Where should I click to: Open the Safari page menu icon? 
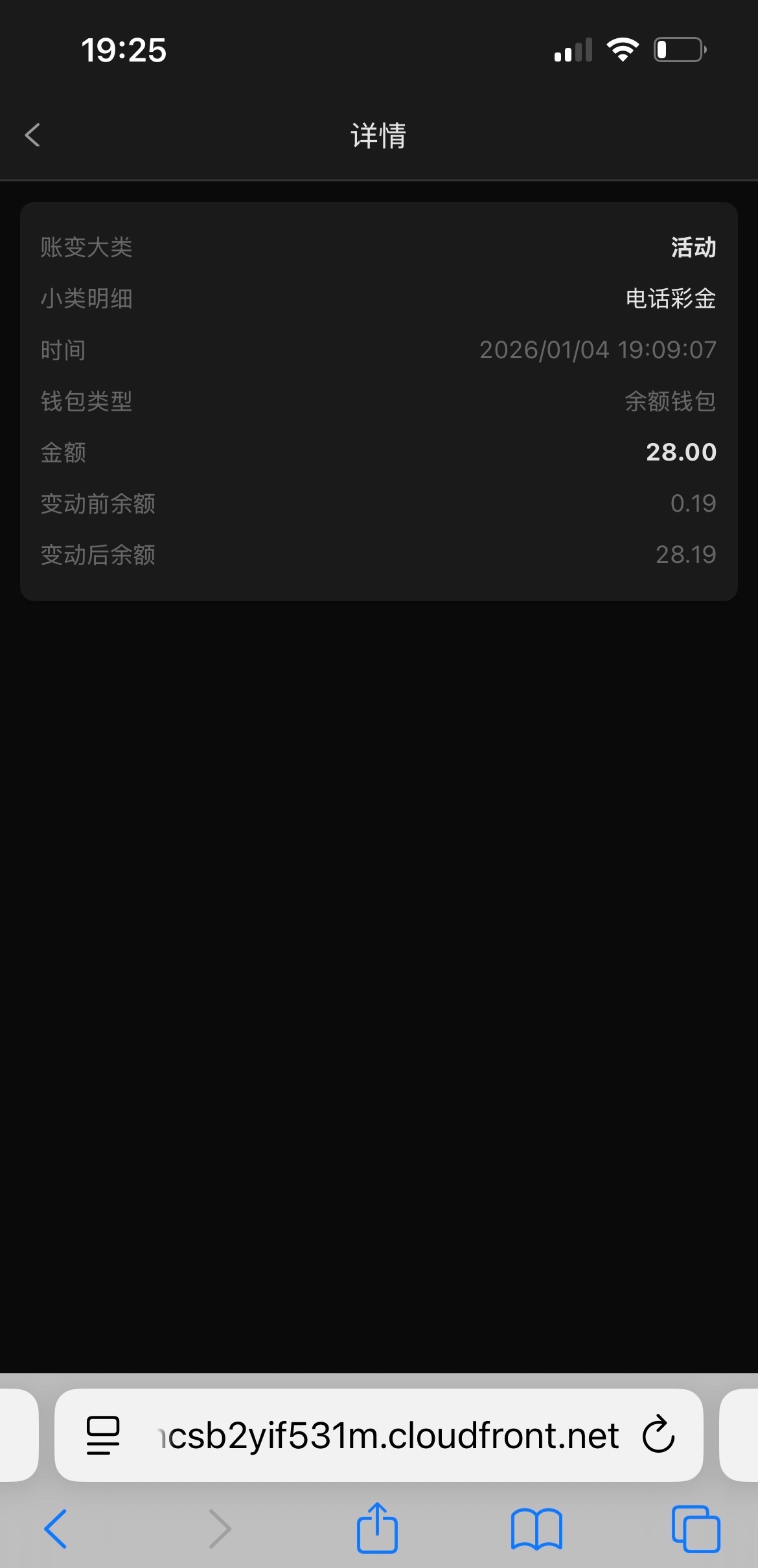[x=103, y=1435]
